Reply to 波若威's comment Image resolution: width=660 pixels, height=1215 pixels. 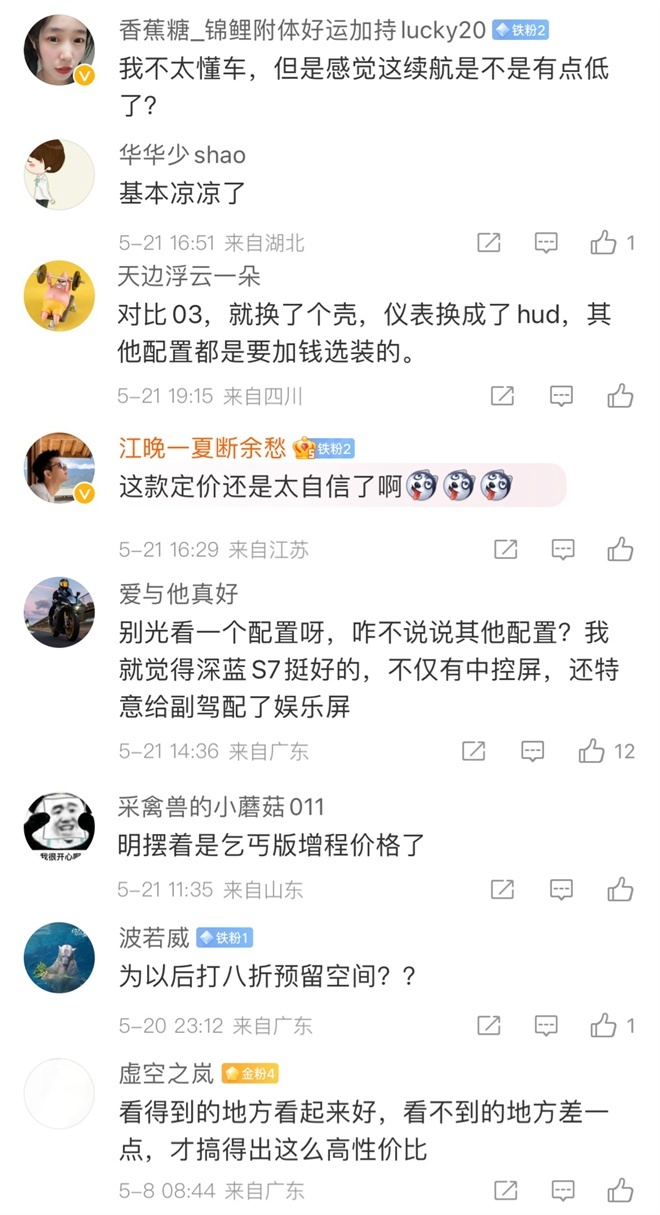[x=546, y=1025]
